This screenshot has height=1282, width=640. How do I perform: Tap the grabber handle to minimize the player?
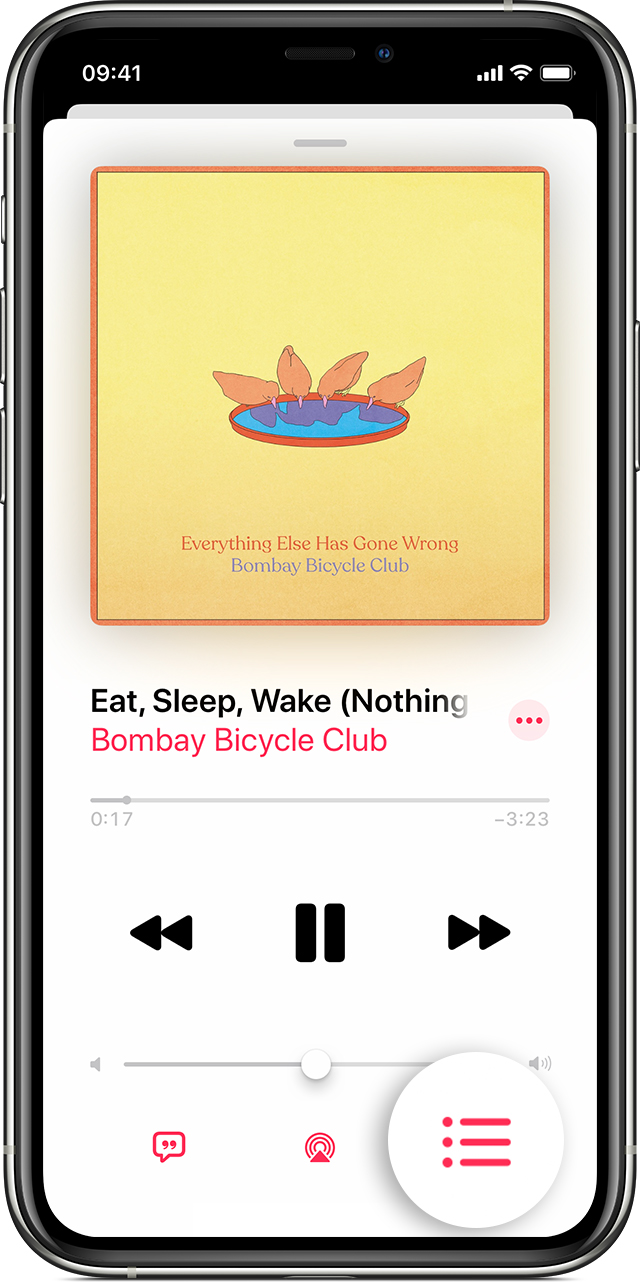pyautogui.click(x=320, y=144)
